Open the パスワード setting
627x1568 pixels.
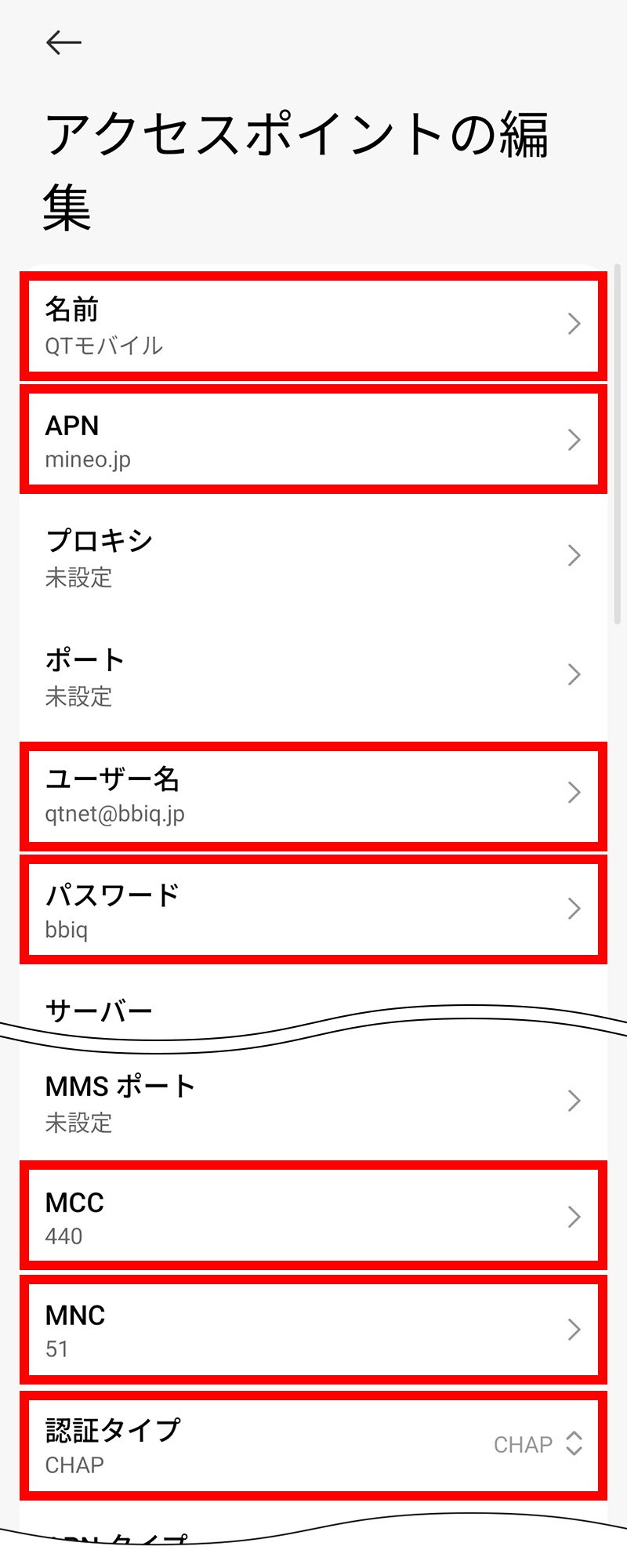tap(313, 909)
